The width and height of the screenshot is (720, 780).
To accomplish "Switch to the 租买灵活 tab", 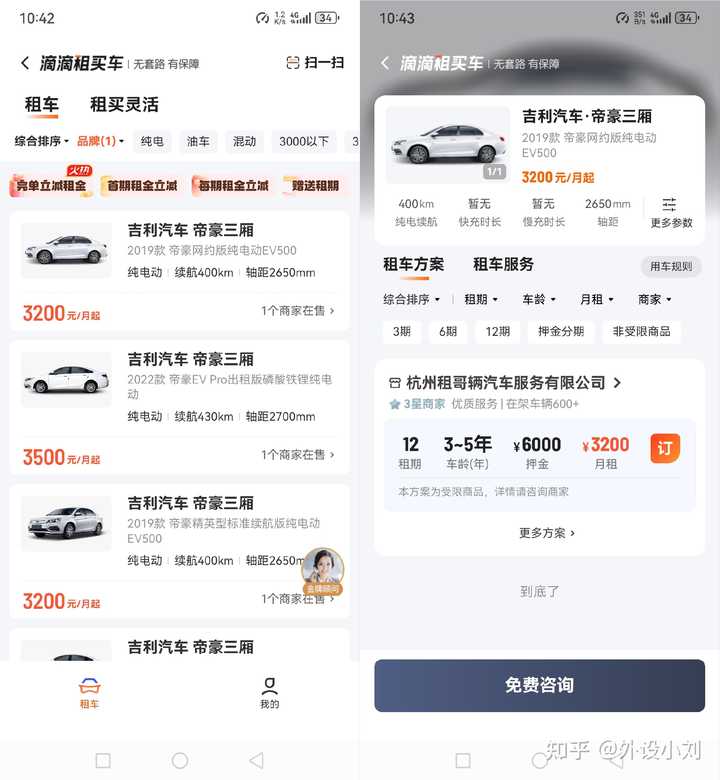I will [124, 104].
